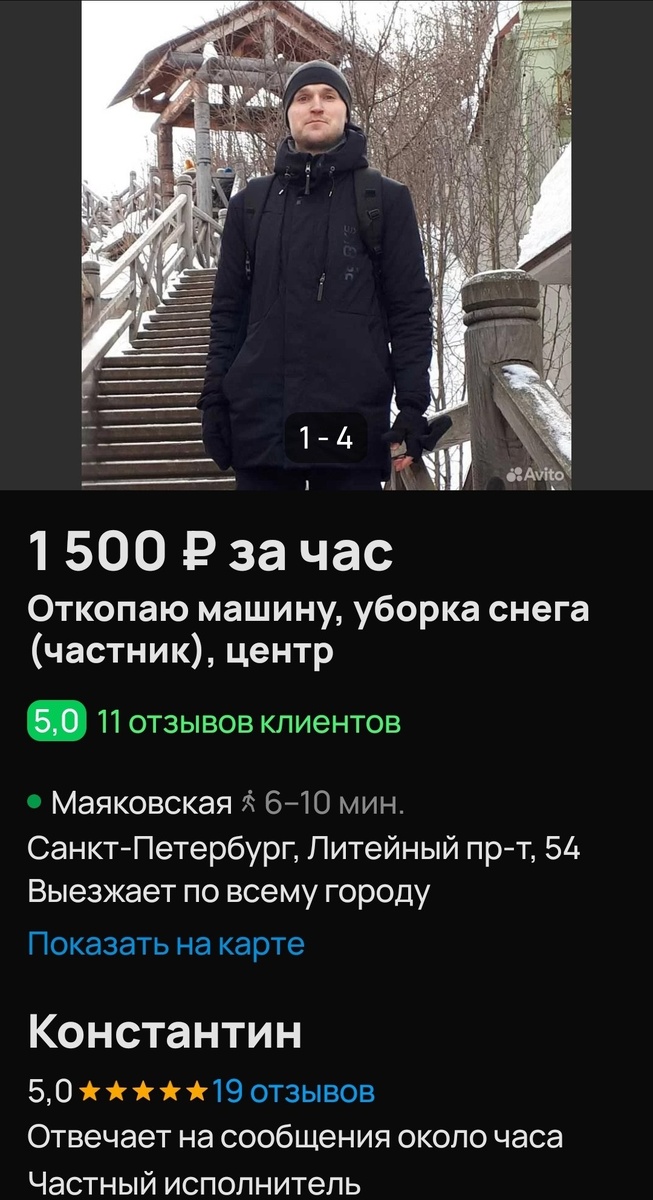Open the listing photo gallery
The width and height of the screenshot is (653, 1200).
click(326, 245)
